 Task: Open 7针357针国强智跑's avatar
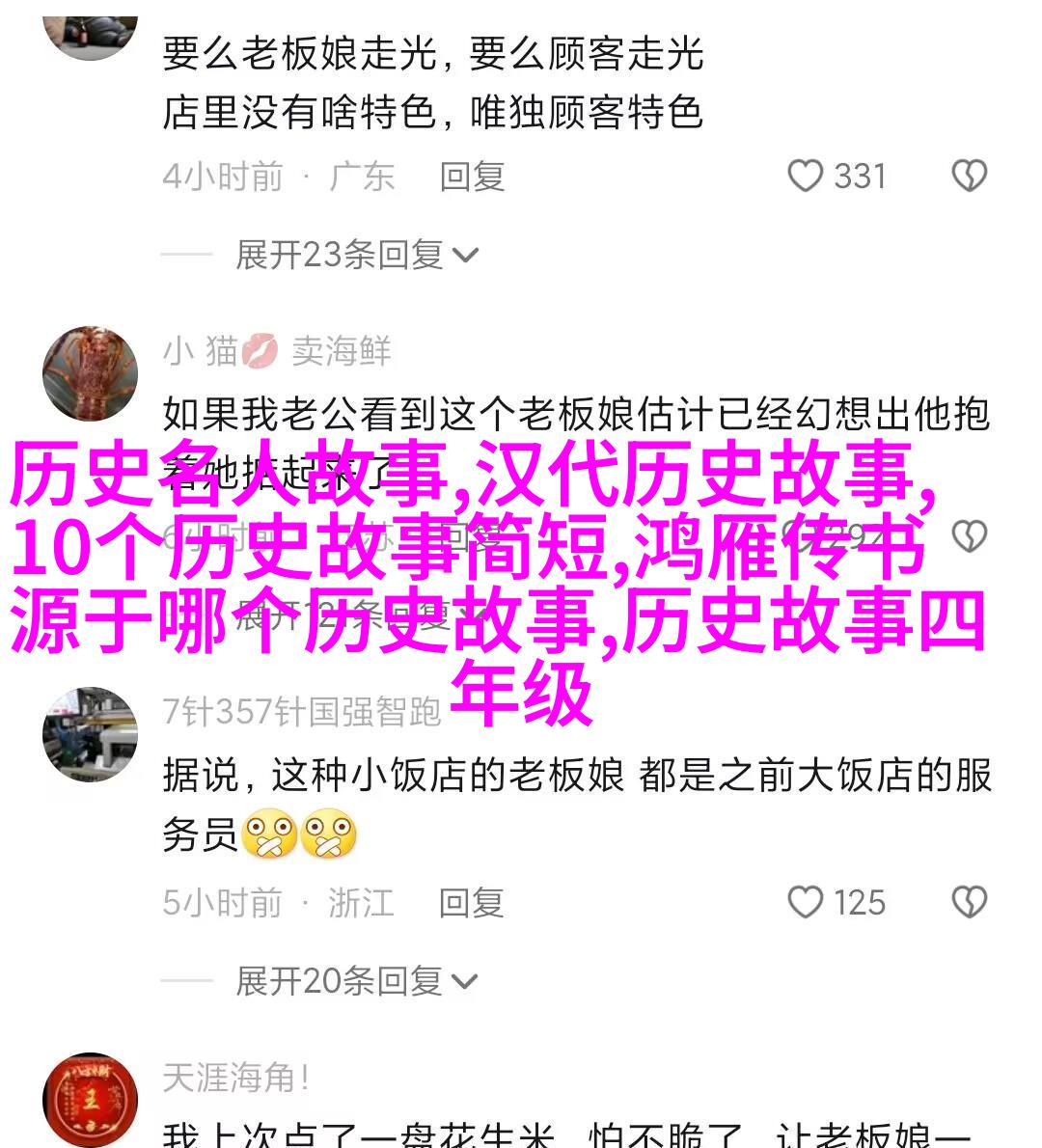tap(91, 734)
